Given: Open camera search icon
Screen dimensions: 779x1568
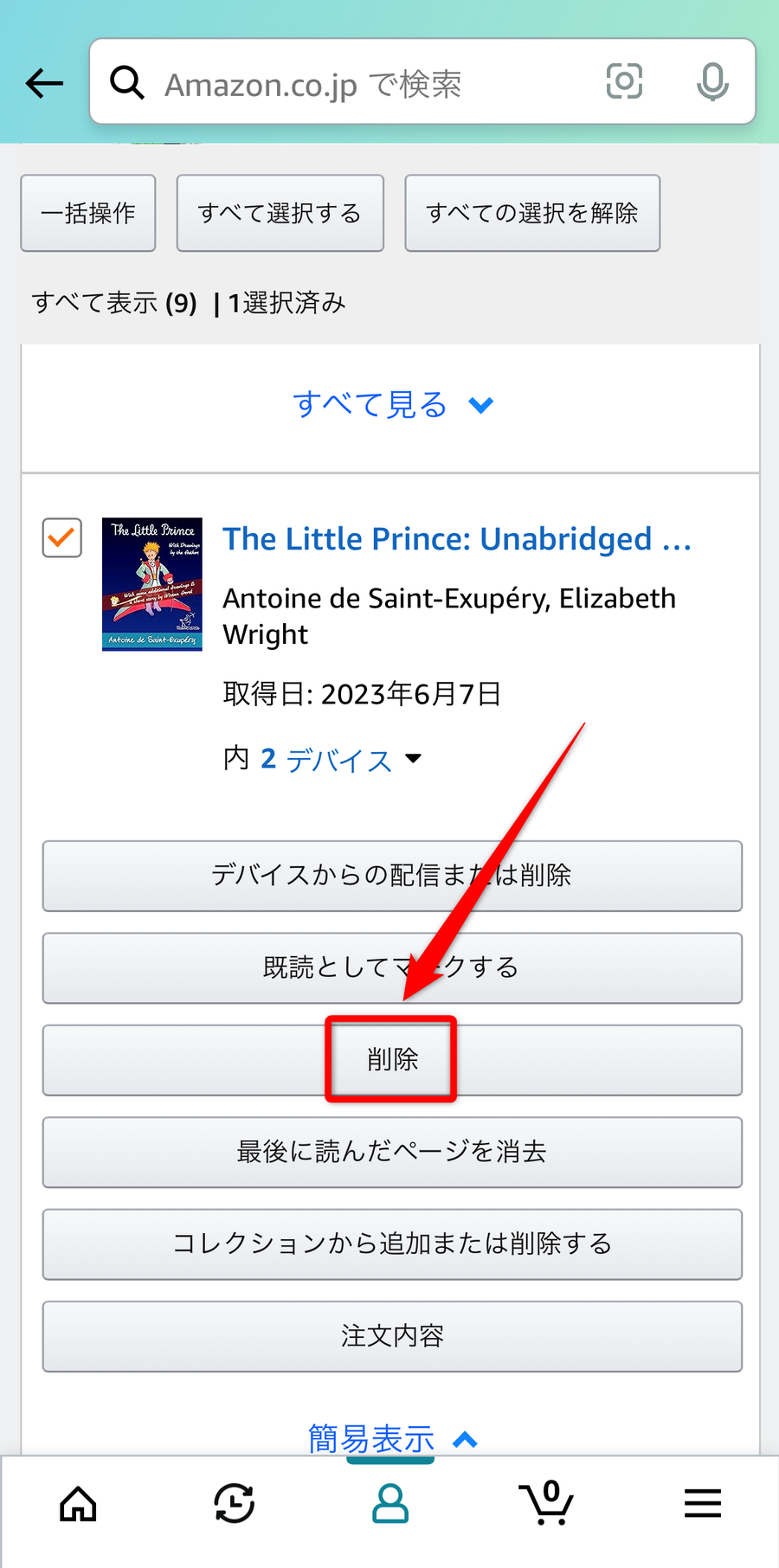Looking at the screenshot, I should 624,81.
